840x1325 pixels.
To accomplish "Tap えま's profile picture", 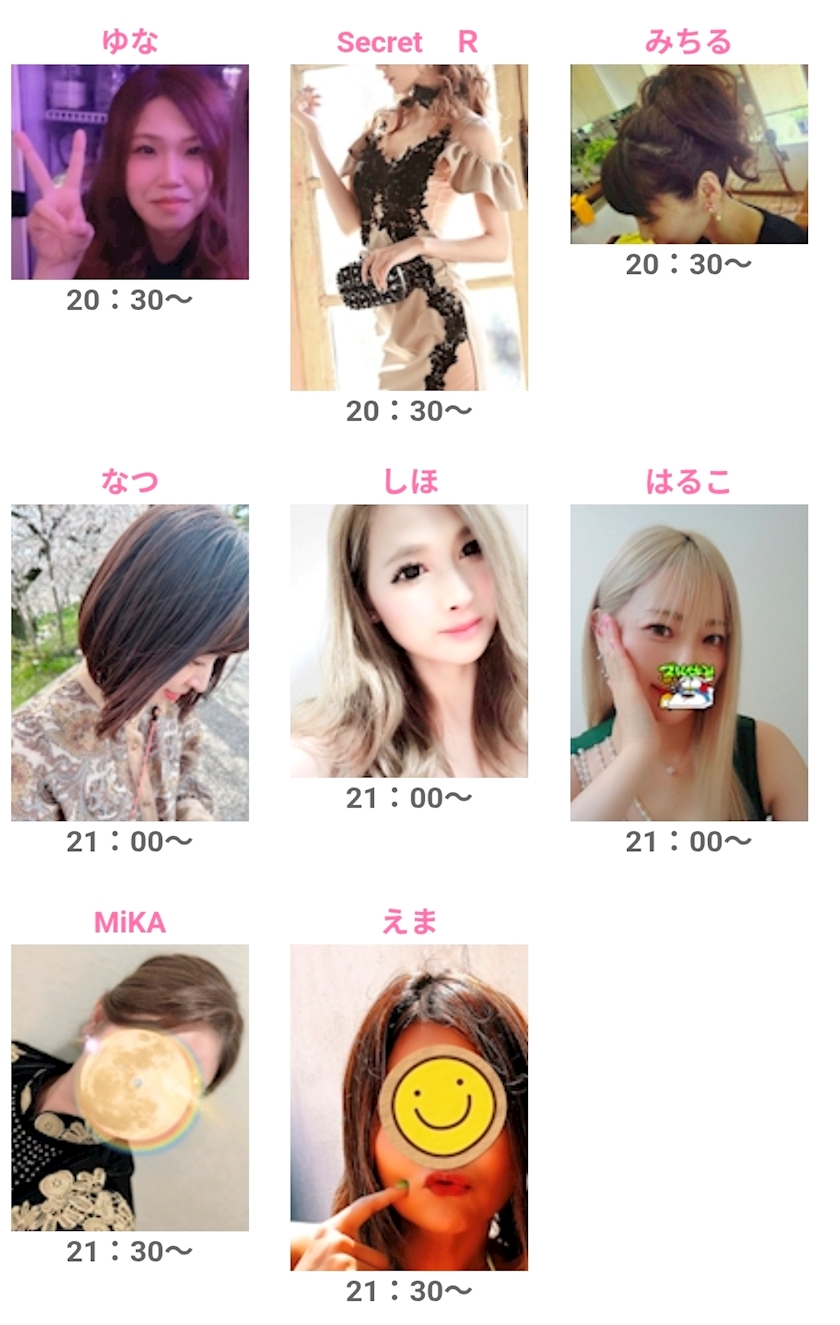I will coord(409,1107).
